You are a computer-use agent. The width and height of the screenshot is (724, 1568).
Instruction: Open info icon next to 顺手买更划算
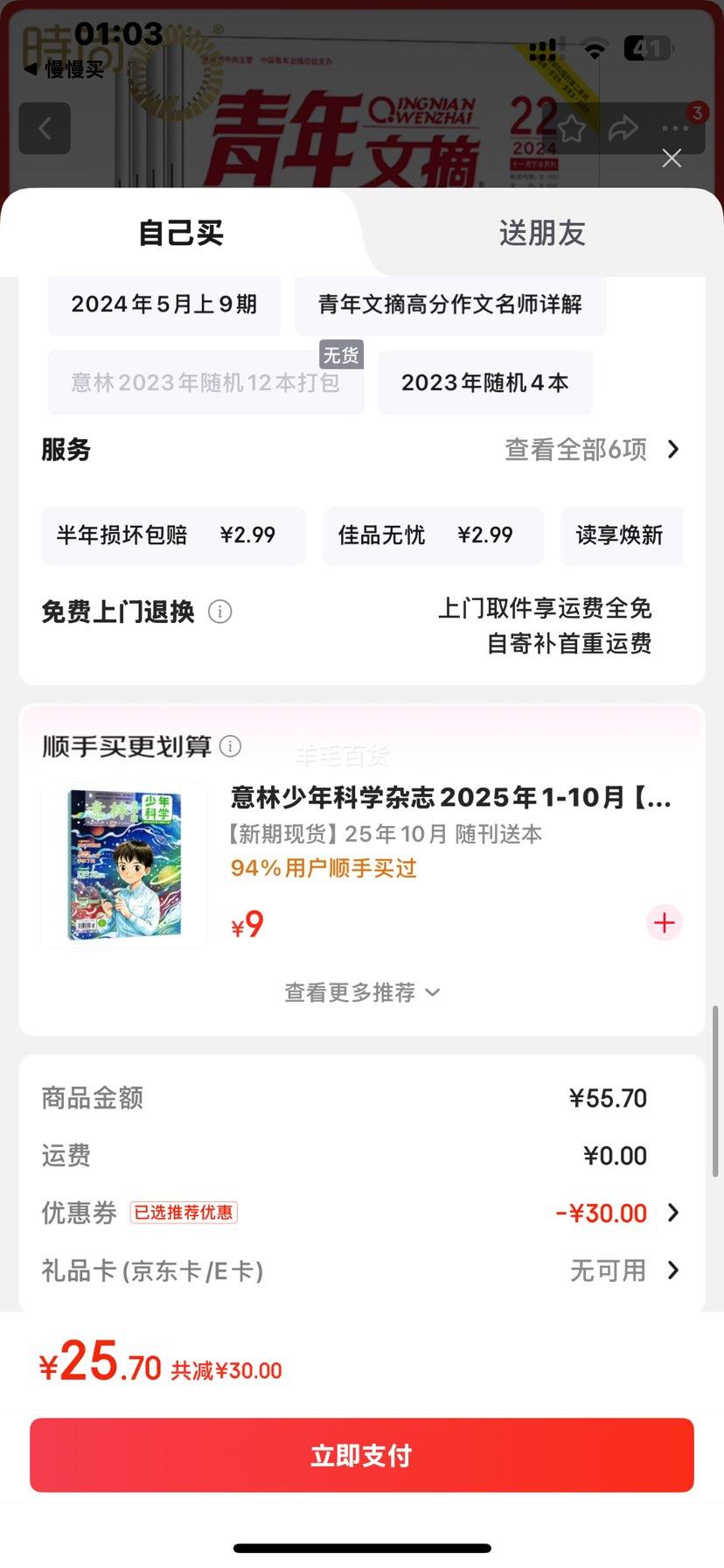click(230, 746)
